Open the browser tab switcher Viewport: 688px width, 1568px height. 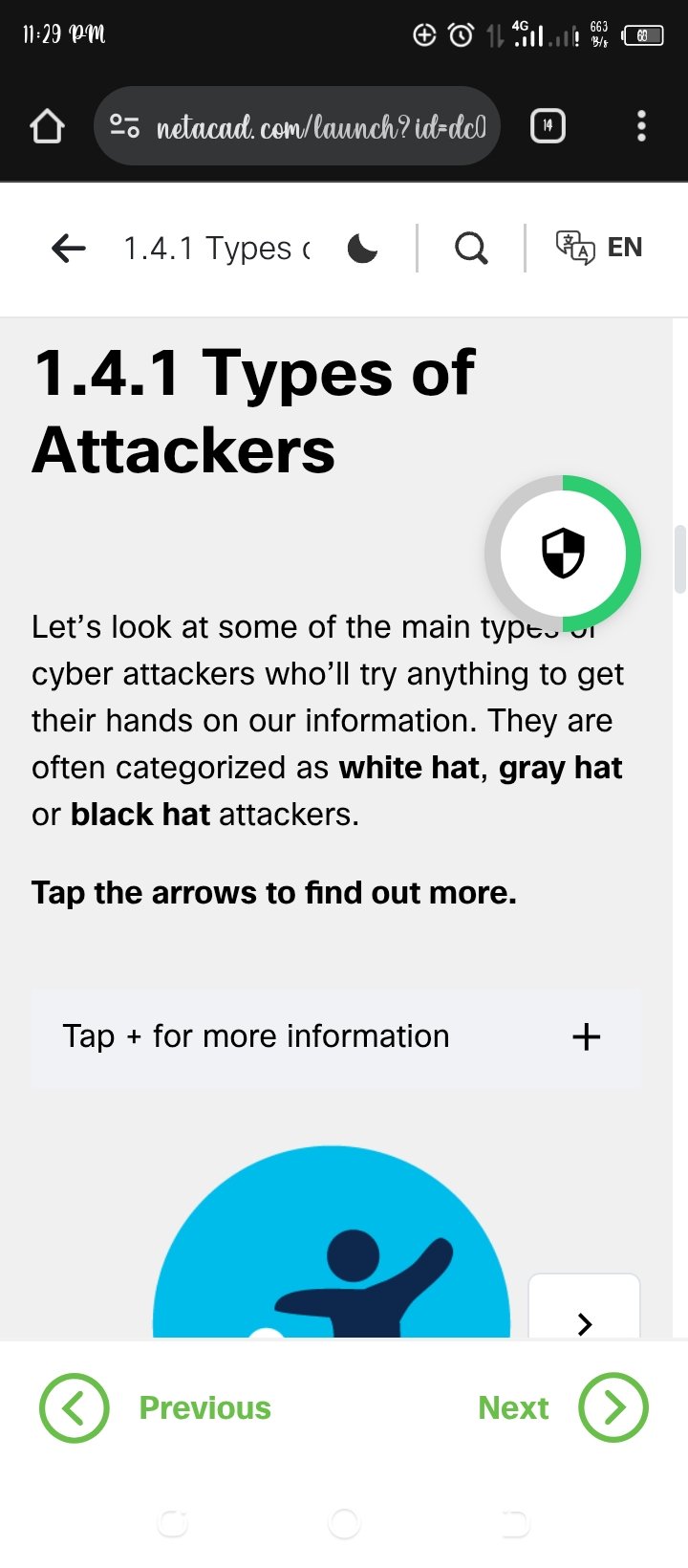click(548, 126)
